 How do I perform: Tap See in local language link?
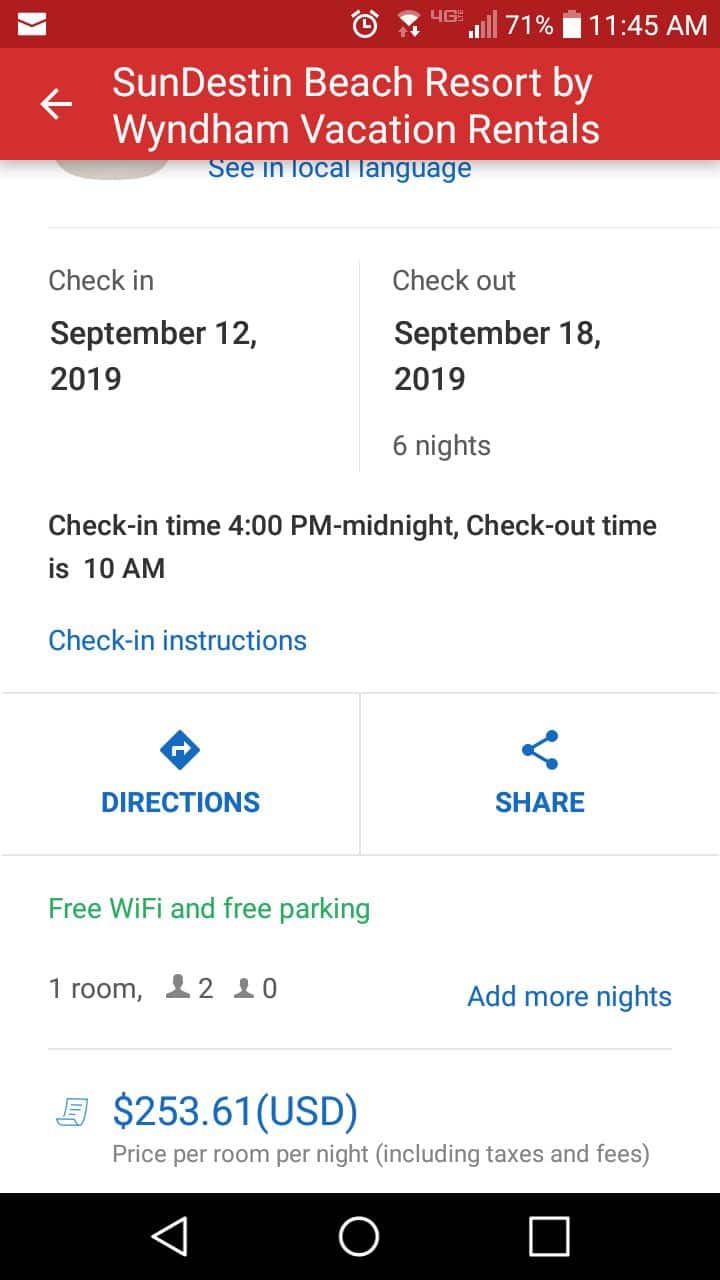(x=339, y=169)
